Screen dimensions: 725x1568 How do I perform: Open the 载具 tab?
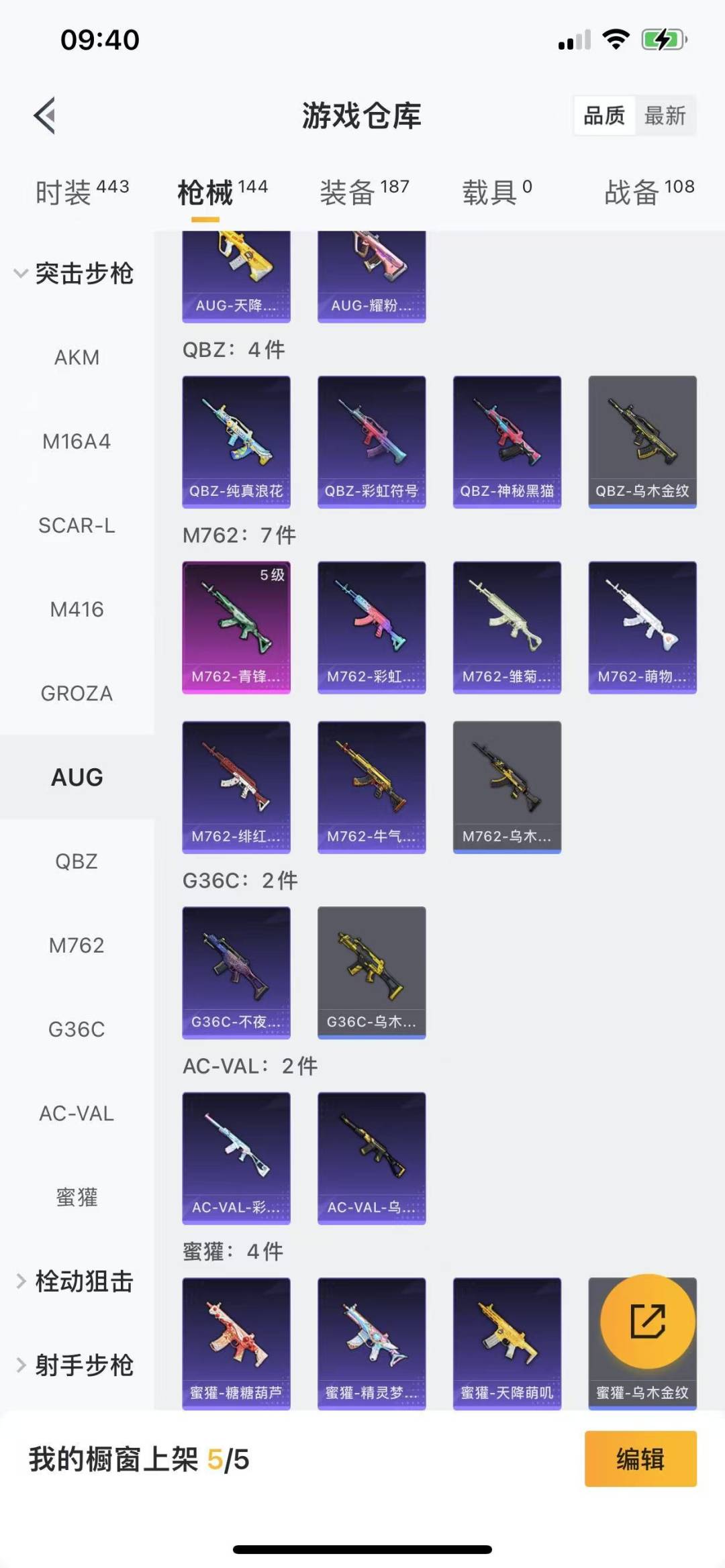[x=497, y=192]
